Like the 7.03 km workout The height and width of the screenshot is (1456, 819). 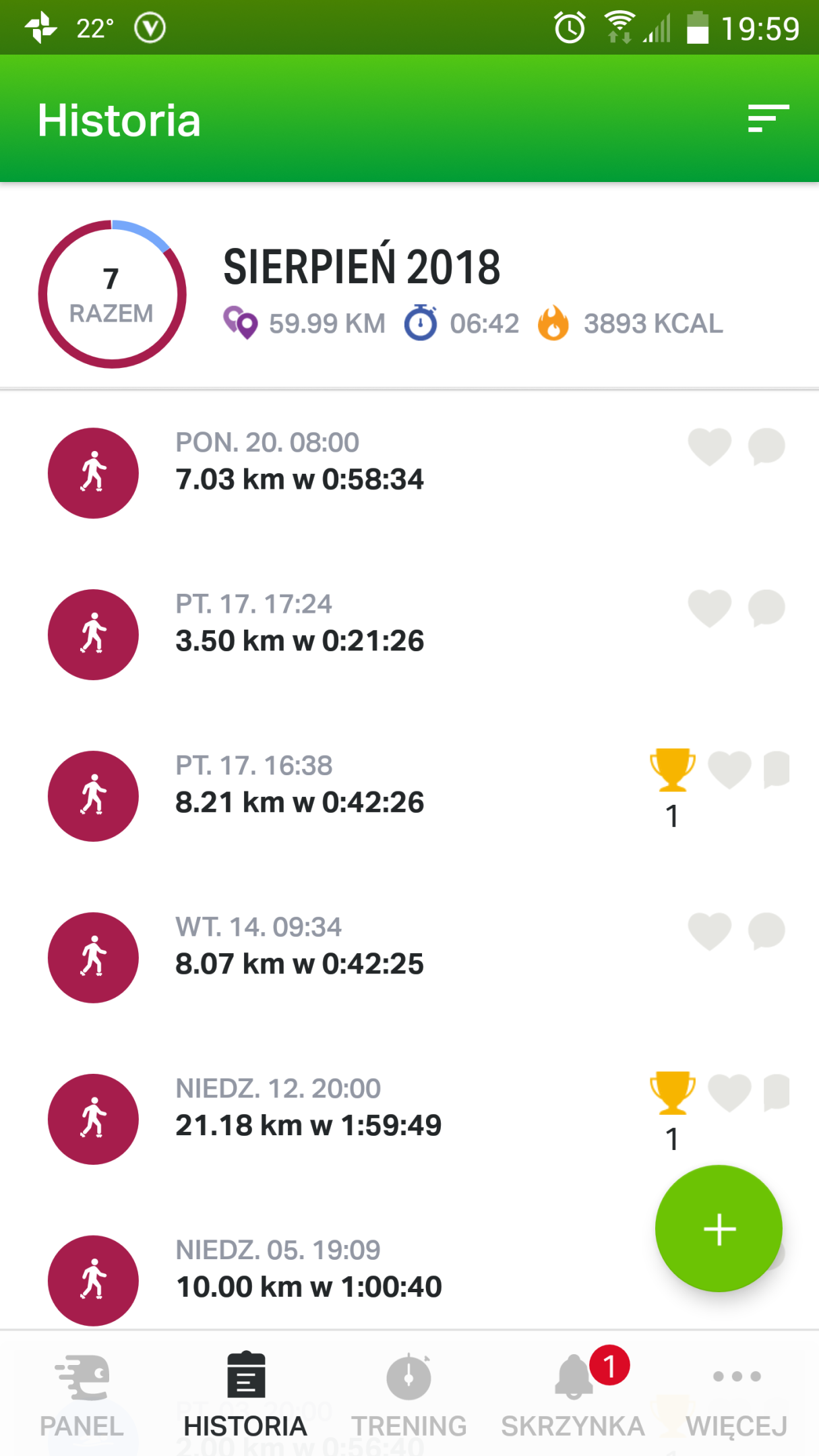709,447
